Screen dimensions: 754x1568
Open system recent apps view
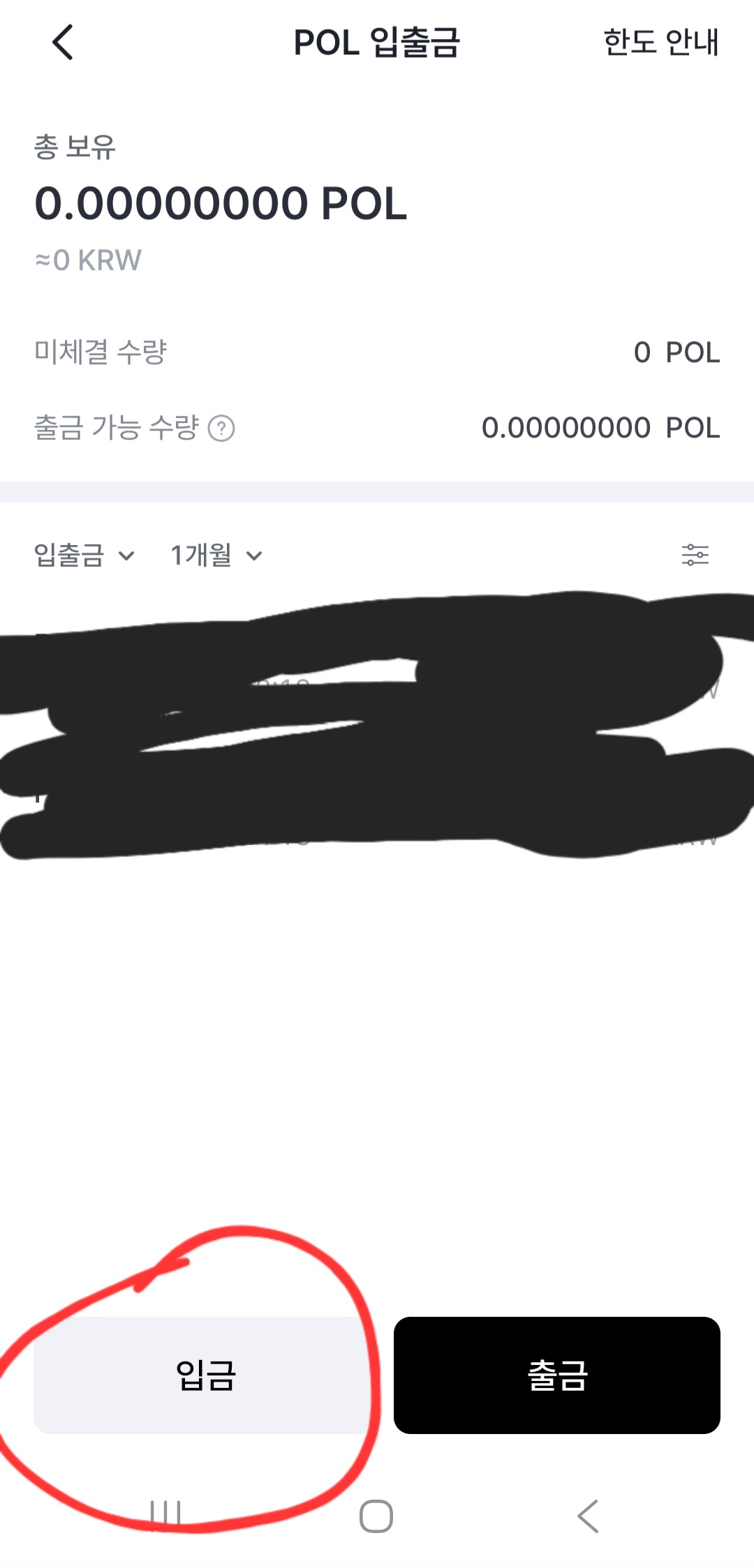[x=166, y=1516]
